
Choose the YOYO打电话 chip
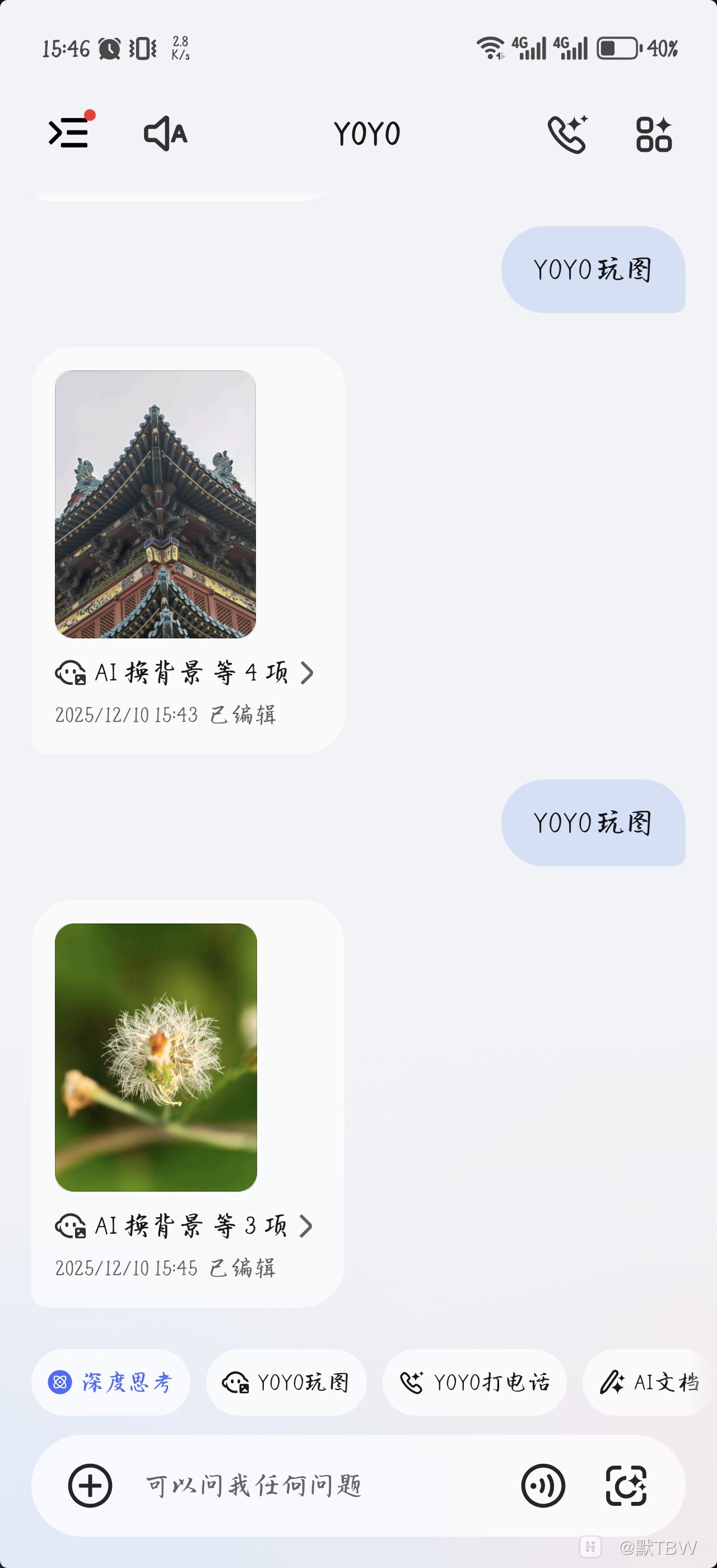pos(474,1382)
